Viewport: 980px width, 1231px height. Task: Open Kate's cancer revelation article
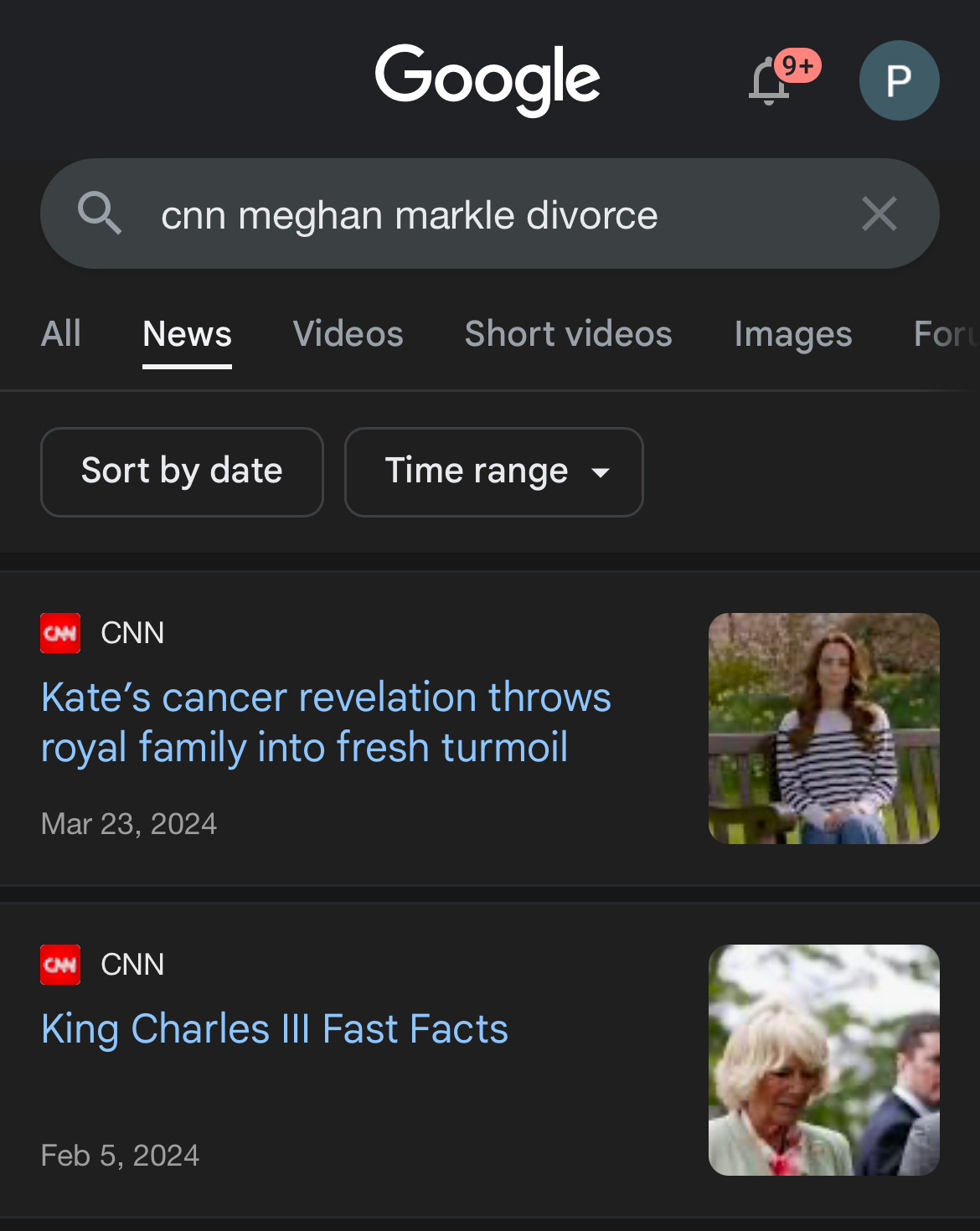coord(326,722)
